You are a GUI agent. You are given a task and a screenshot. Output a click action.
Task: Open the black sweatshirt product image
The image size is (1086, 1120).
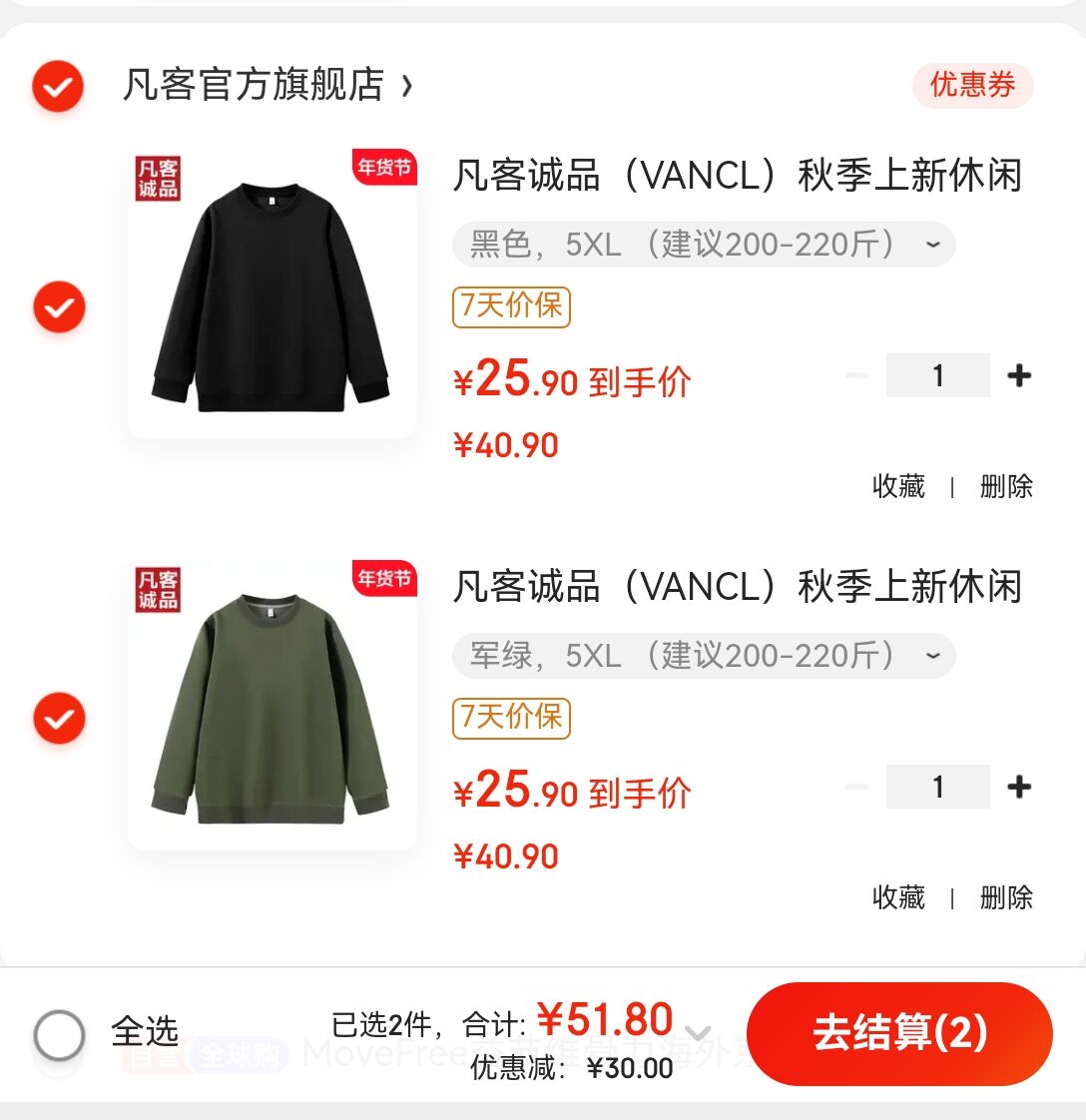[271, 295]
